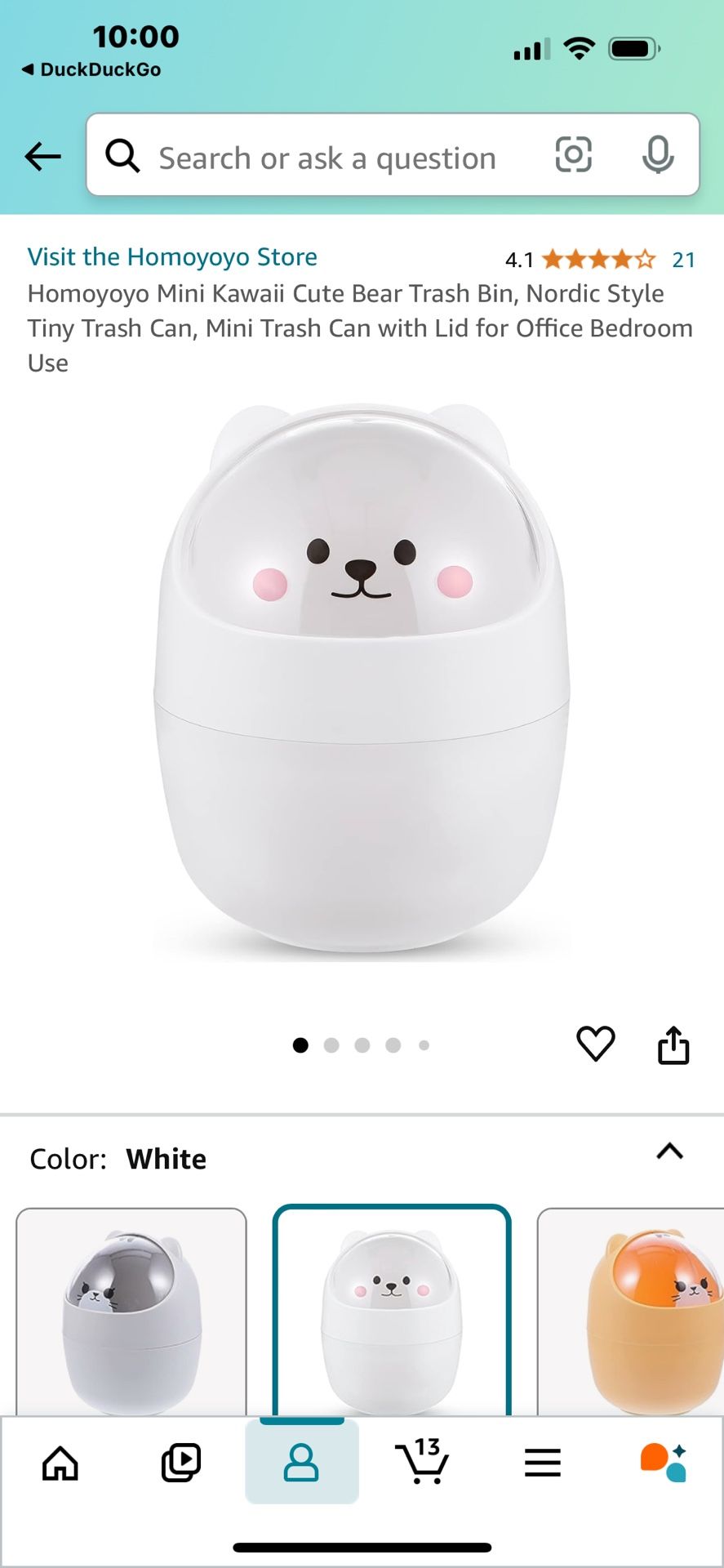
Task: Visit the Homoyoyo Store link
Action: tap(172, 257)
